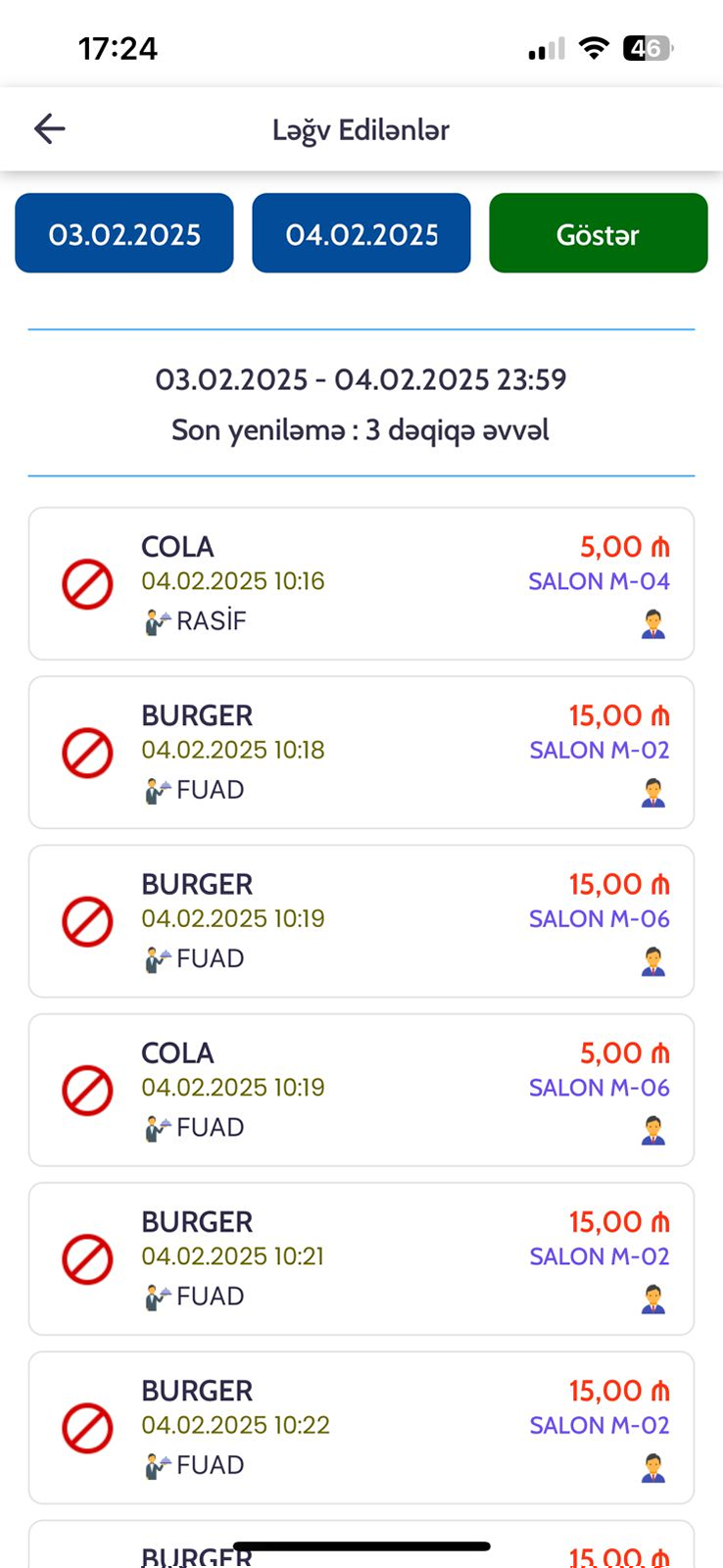Viewport: 723px width, 1568px height.
Task: View the BURGER order from 10:22
Action: (x=361, y=1427)
